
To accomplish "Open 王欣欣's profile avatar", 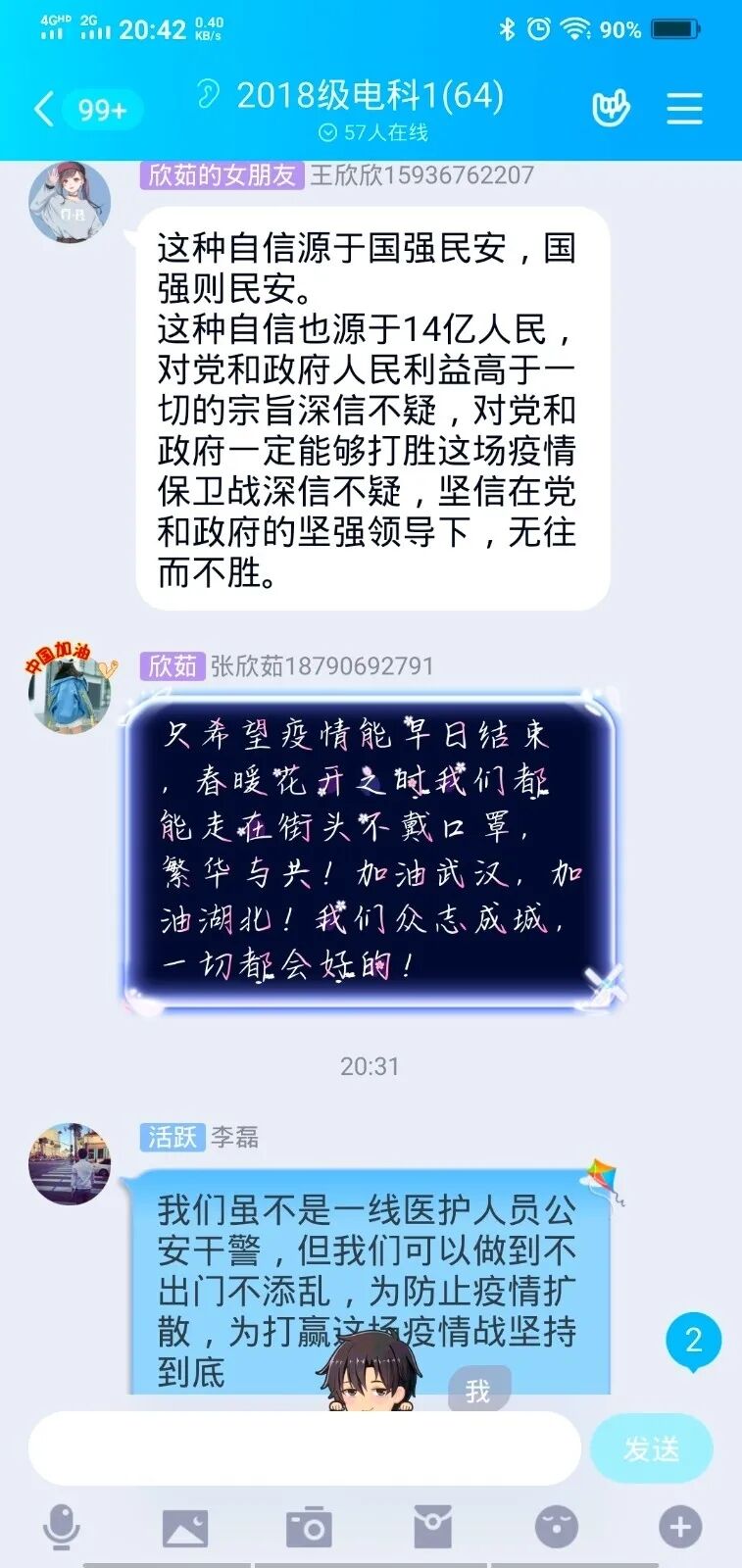I will [x=69, y=202].
